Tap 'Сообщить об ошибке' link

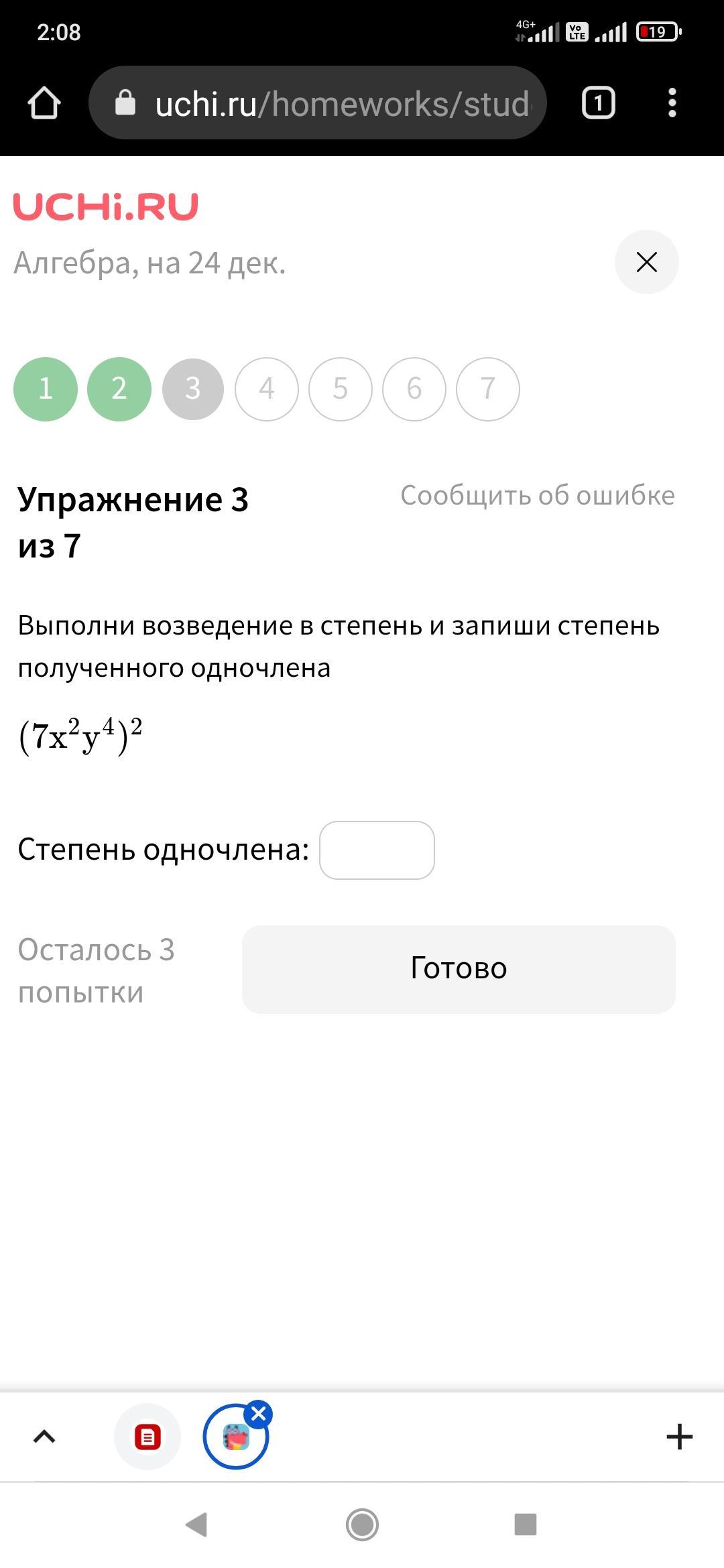(x=538, y=496)
